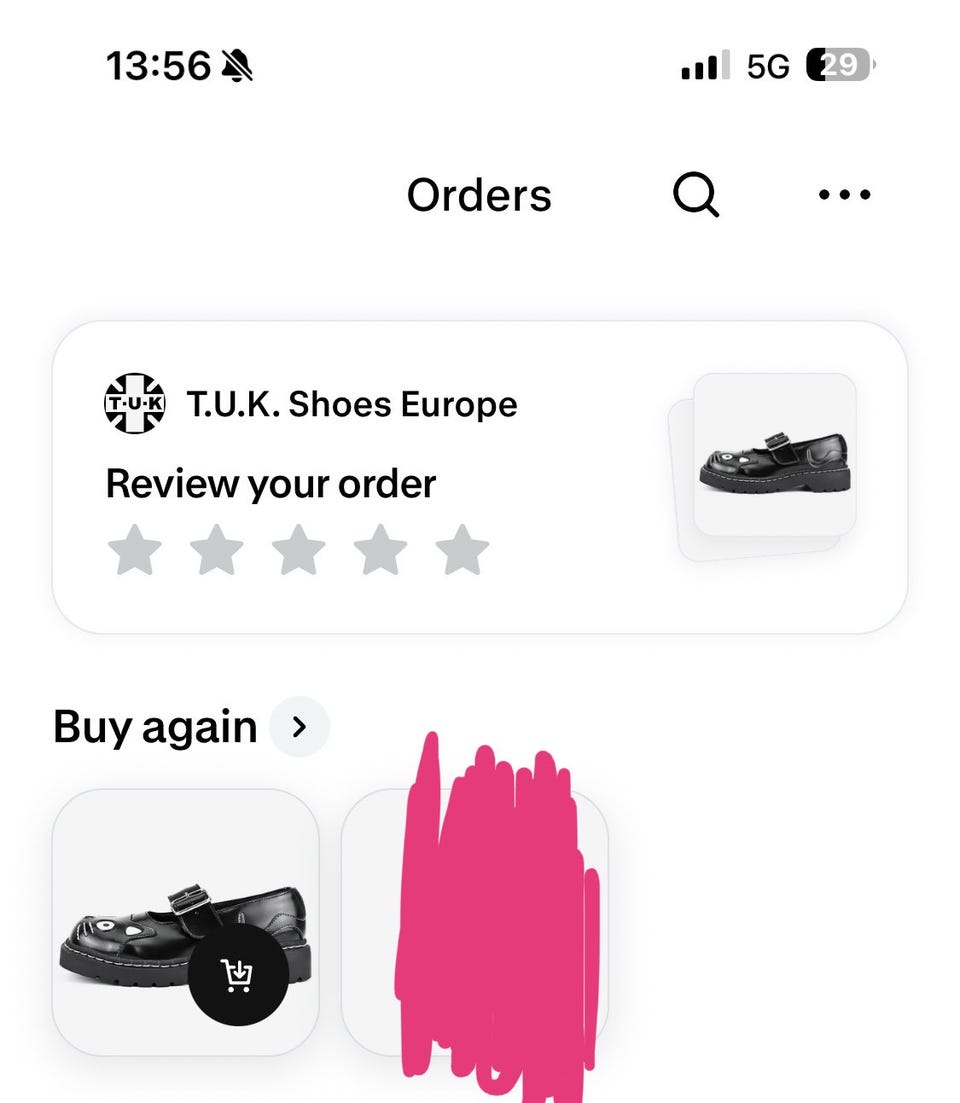Rate the order three stars

[298, 551]
